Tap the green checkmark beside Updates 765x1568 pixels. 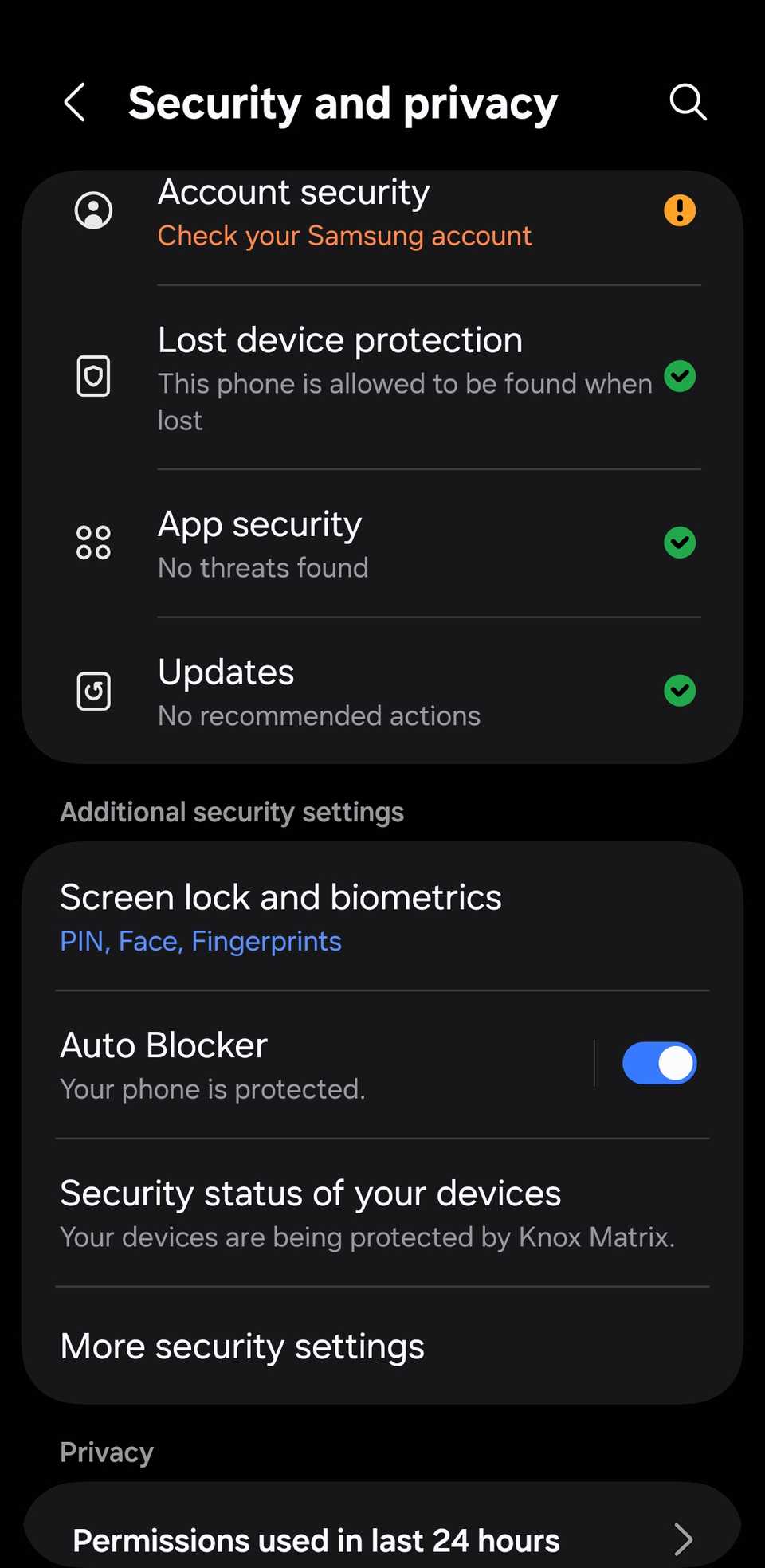point(679,691)
